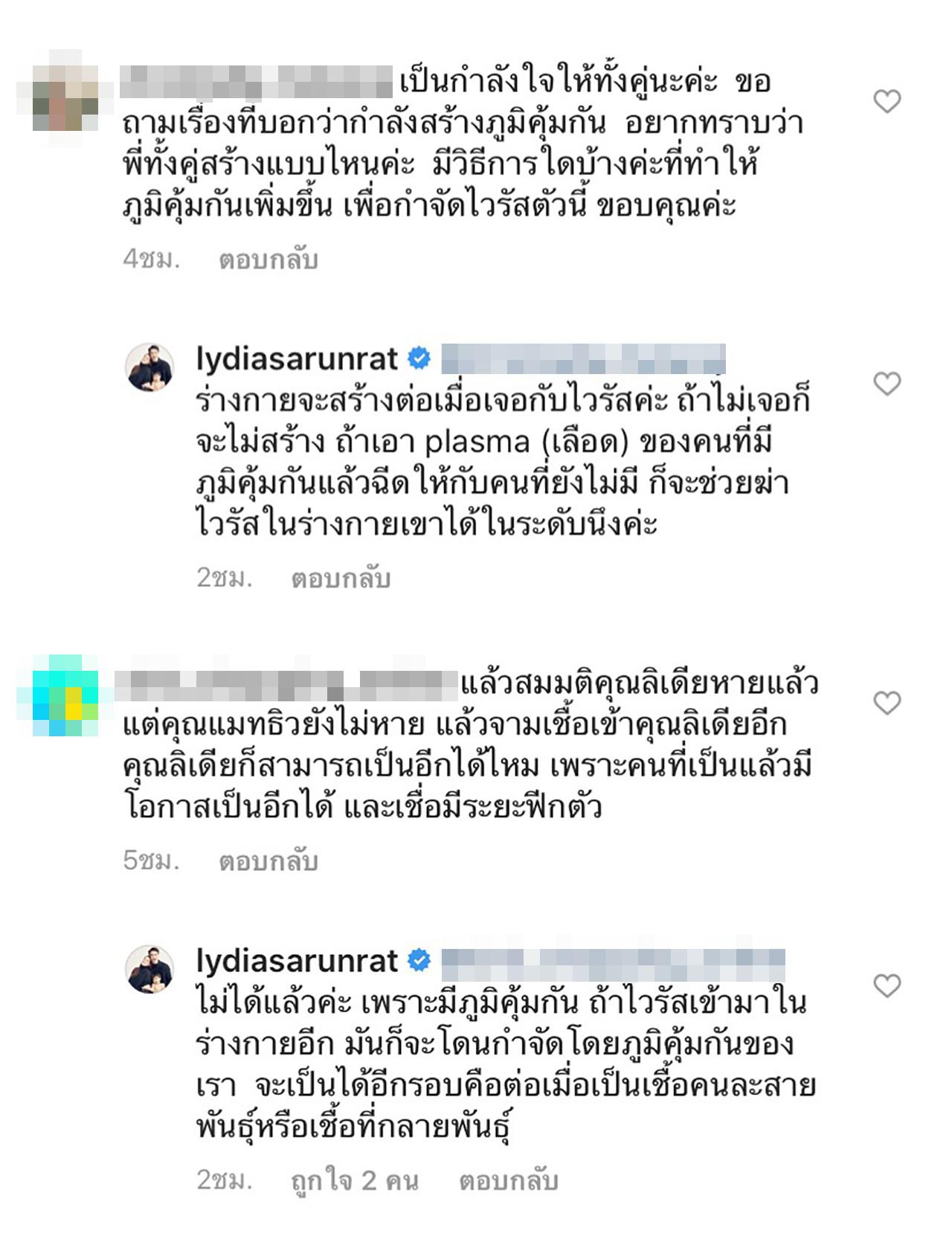952x1242 pixels.
Task: Like lydiasarunrat's reply about plasma
Action: click(x=887, y=384)
